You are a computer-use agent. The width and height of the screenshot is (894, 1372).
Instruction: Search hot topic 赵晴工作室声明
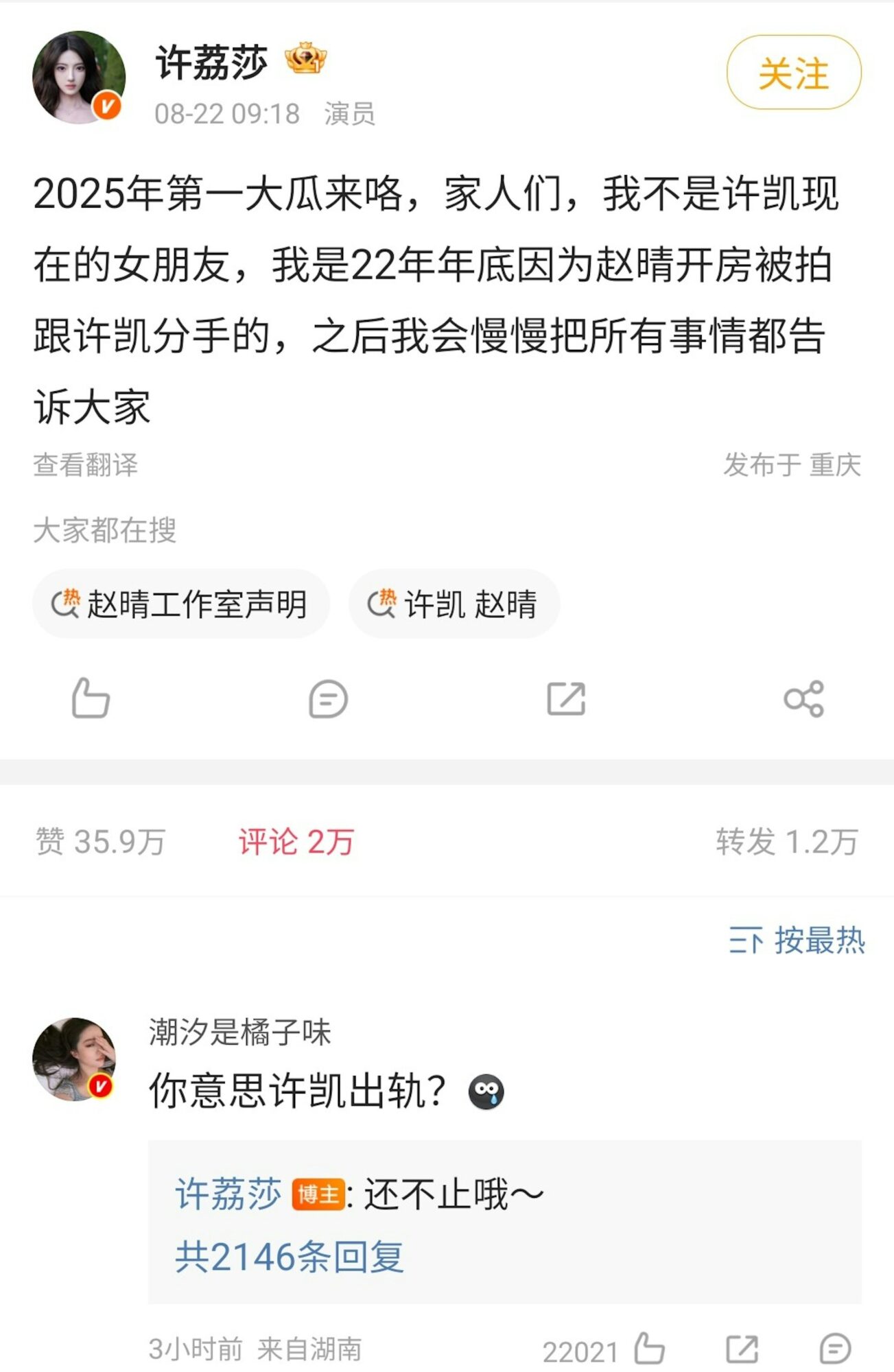click(181, 604)
